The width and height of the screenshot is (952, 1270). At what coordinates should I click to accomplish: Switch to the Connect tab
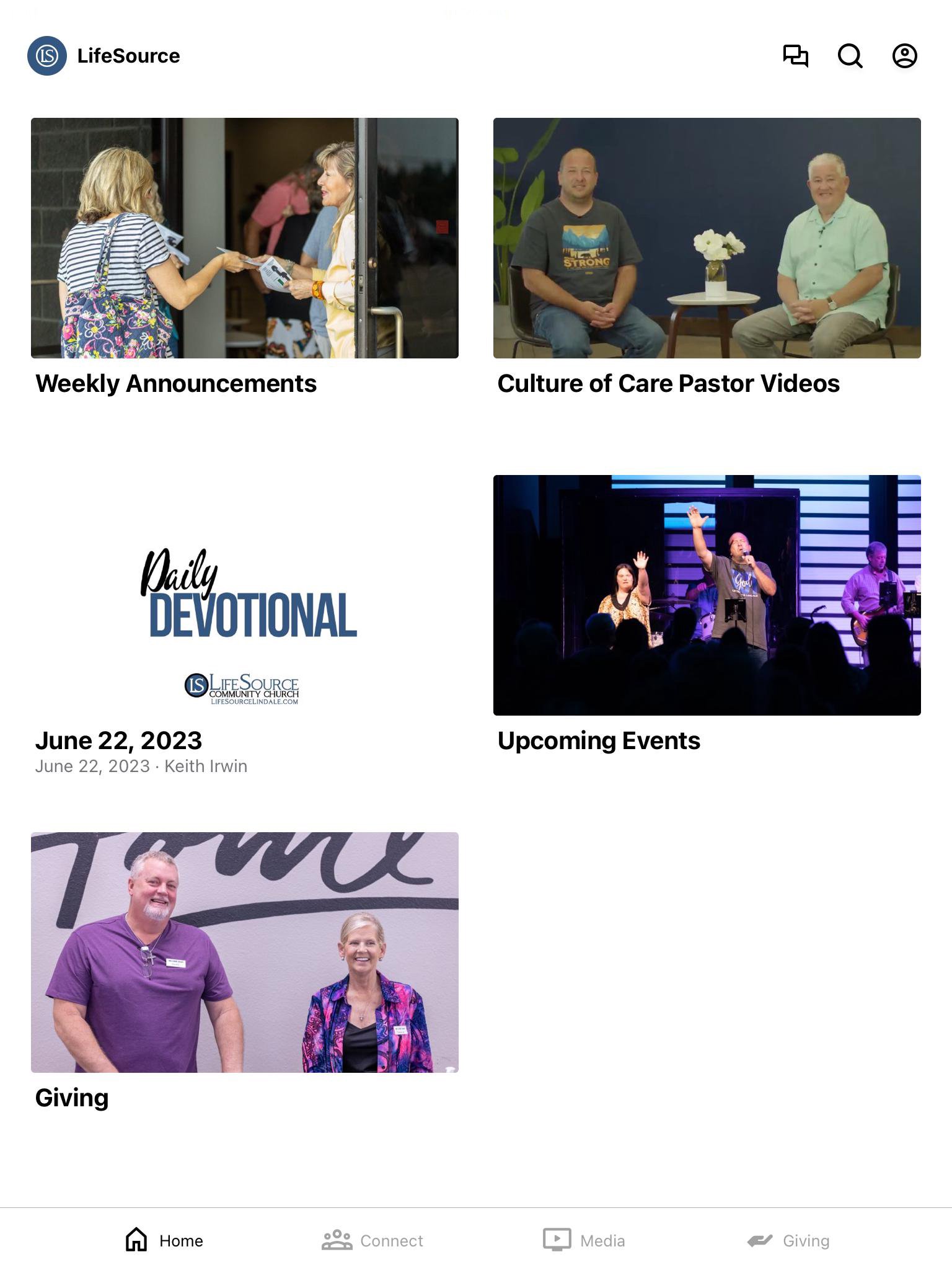coord(372,1240)
